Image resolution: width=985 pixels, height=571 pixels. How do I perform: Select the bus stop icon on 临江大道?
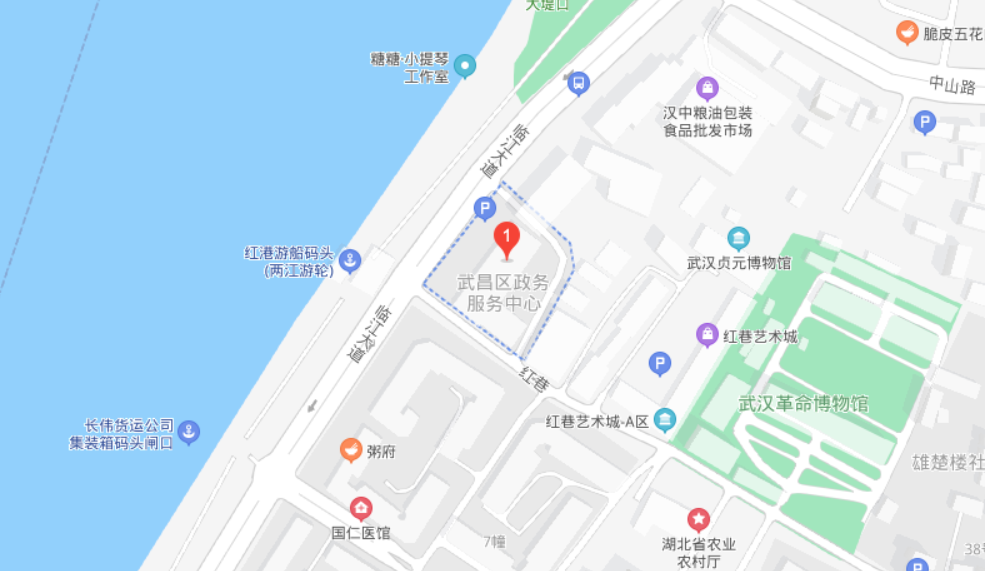578,83
